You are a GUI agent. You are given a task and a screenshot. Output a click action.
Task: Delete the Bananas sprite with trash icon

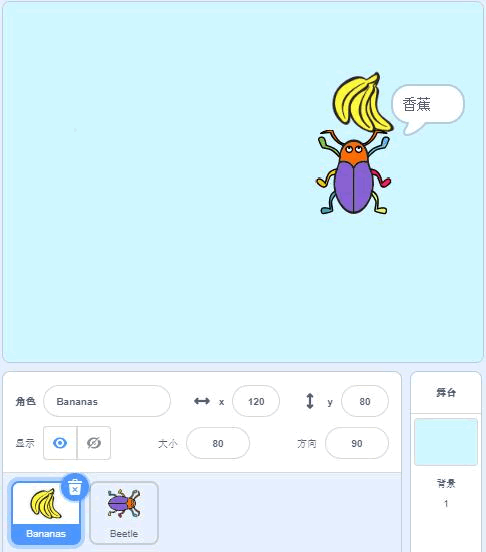point(75,487)
